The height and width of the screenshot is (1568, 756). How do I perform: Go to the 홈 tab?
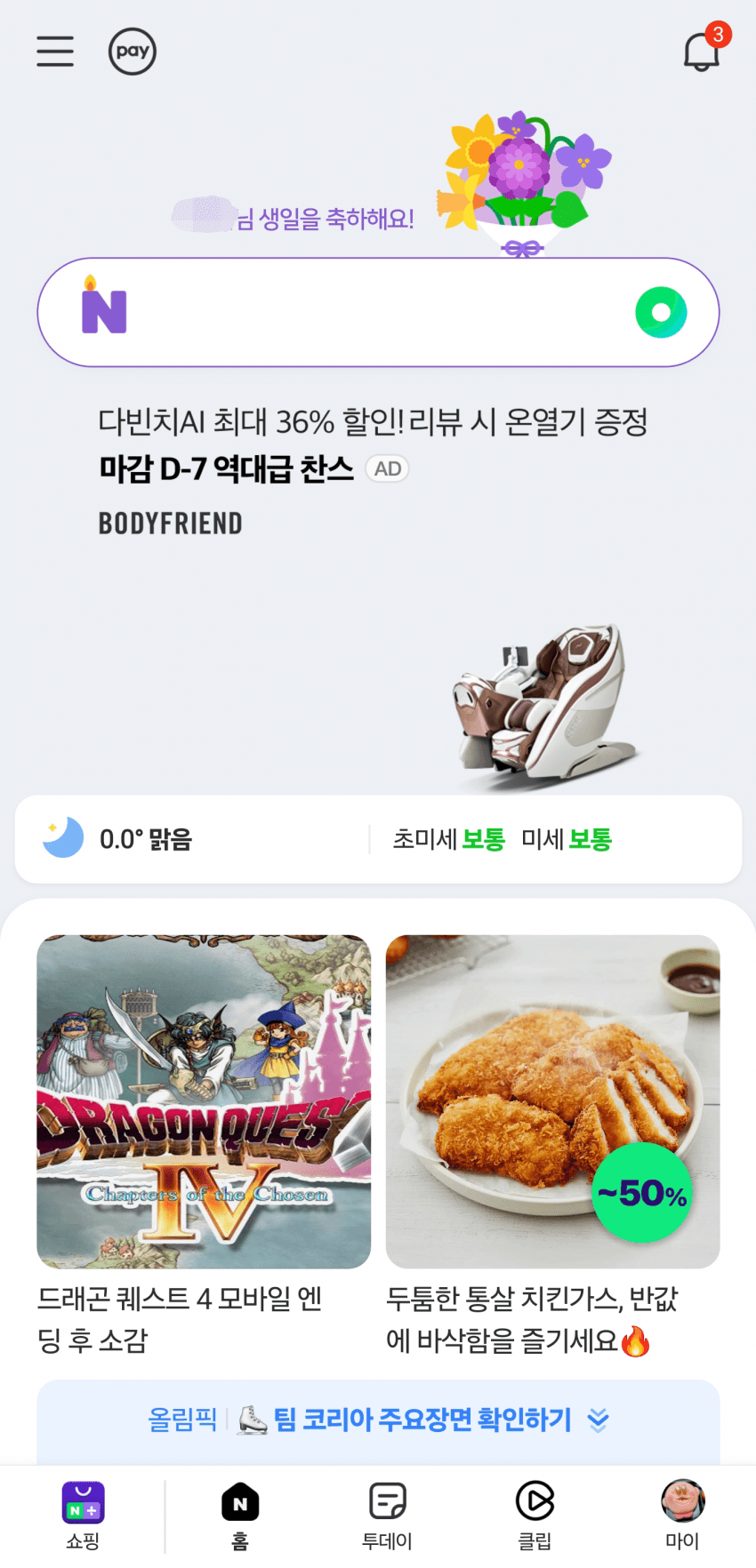point(240,1516)
